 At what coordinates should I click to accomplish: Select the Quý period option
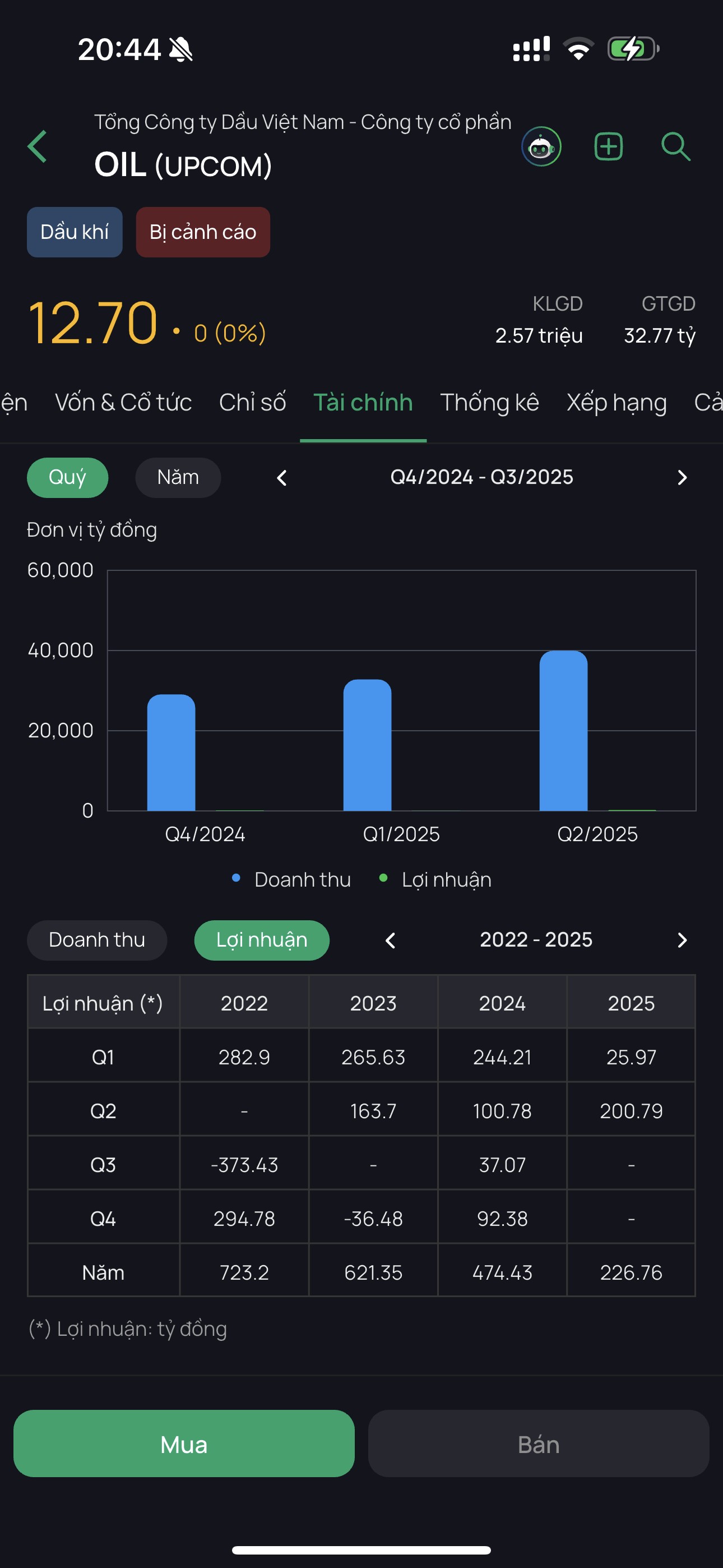[68, 477]
